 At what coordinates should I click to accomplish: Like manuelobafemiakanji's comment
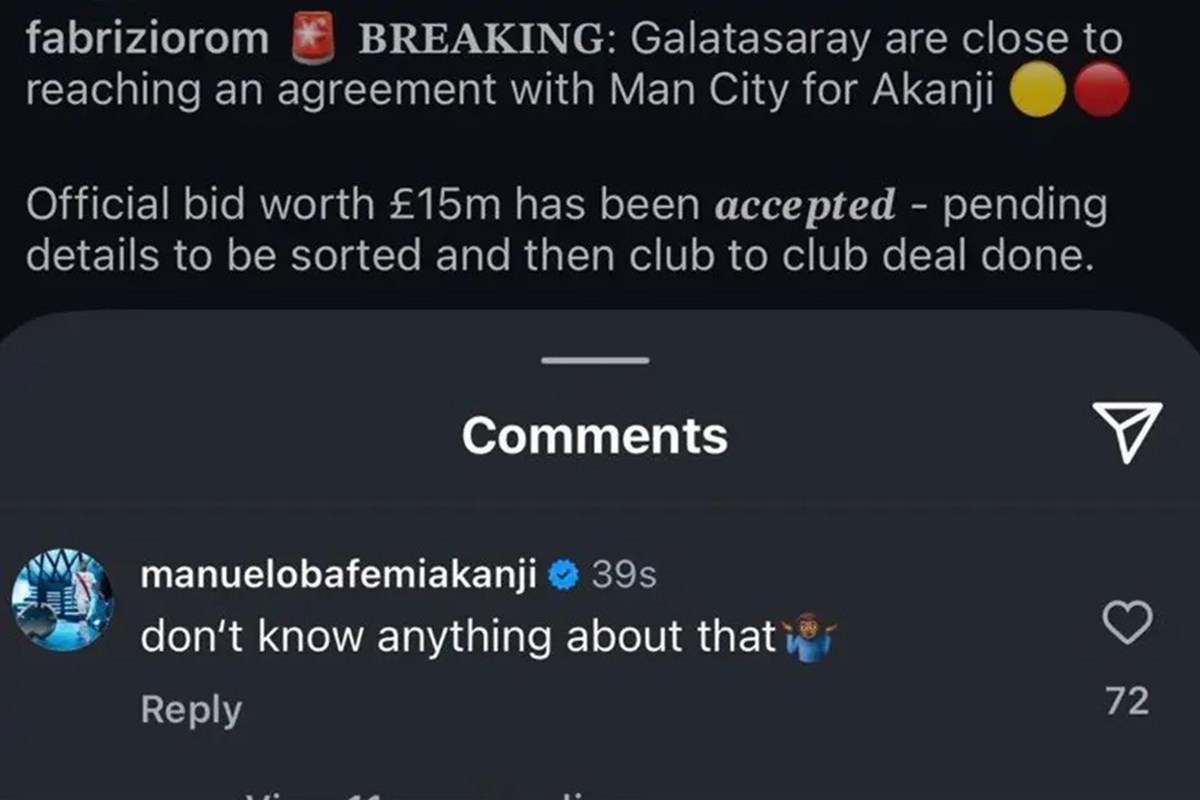point(1127,624)
